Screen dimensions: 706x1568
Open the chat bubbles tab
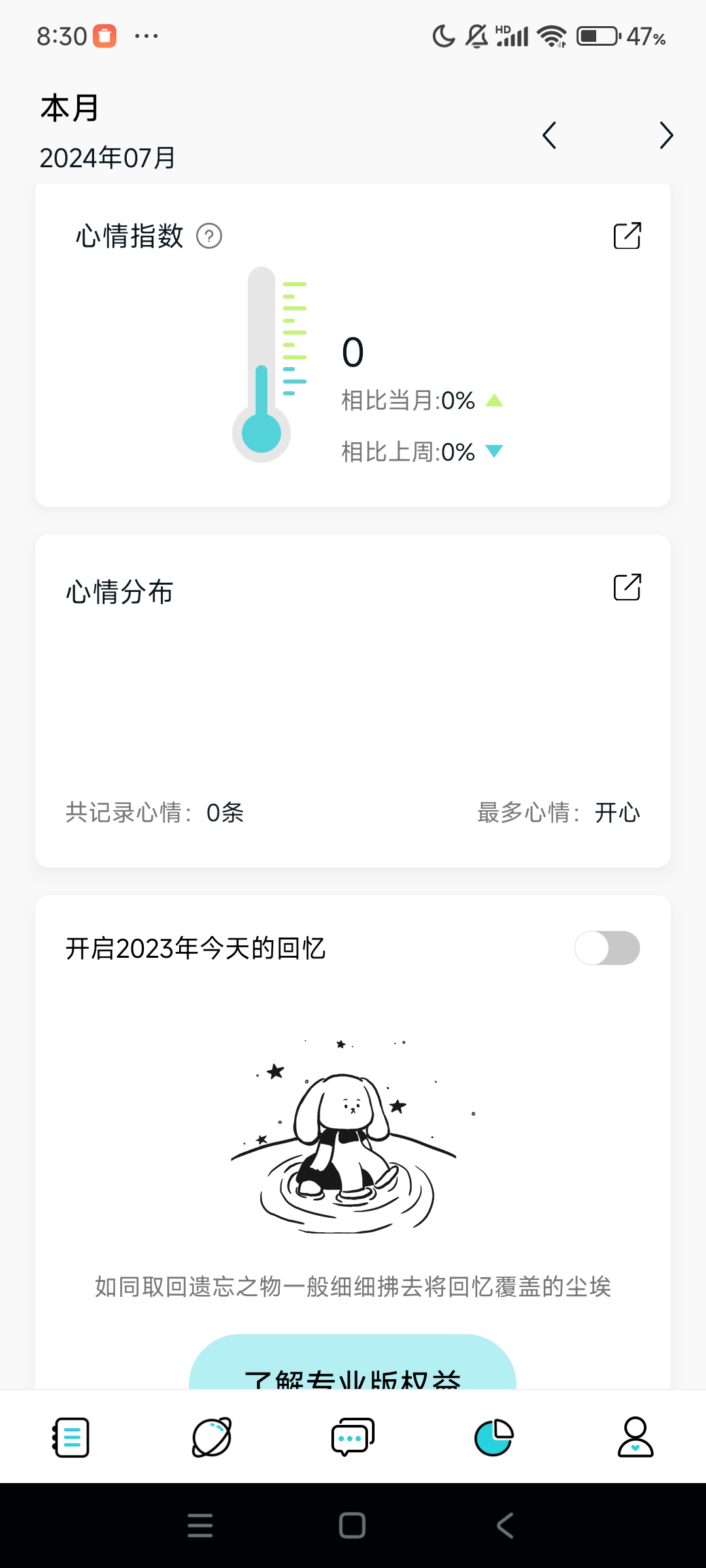(353, 1437)
